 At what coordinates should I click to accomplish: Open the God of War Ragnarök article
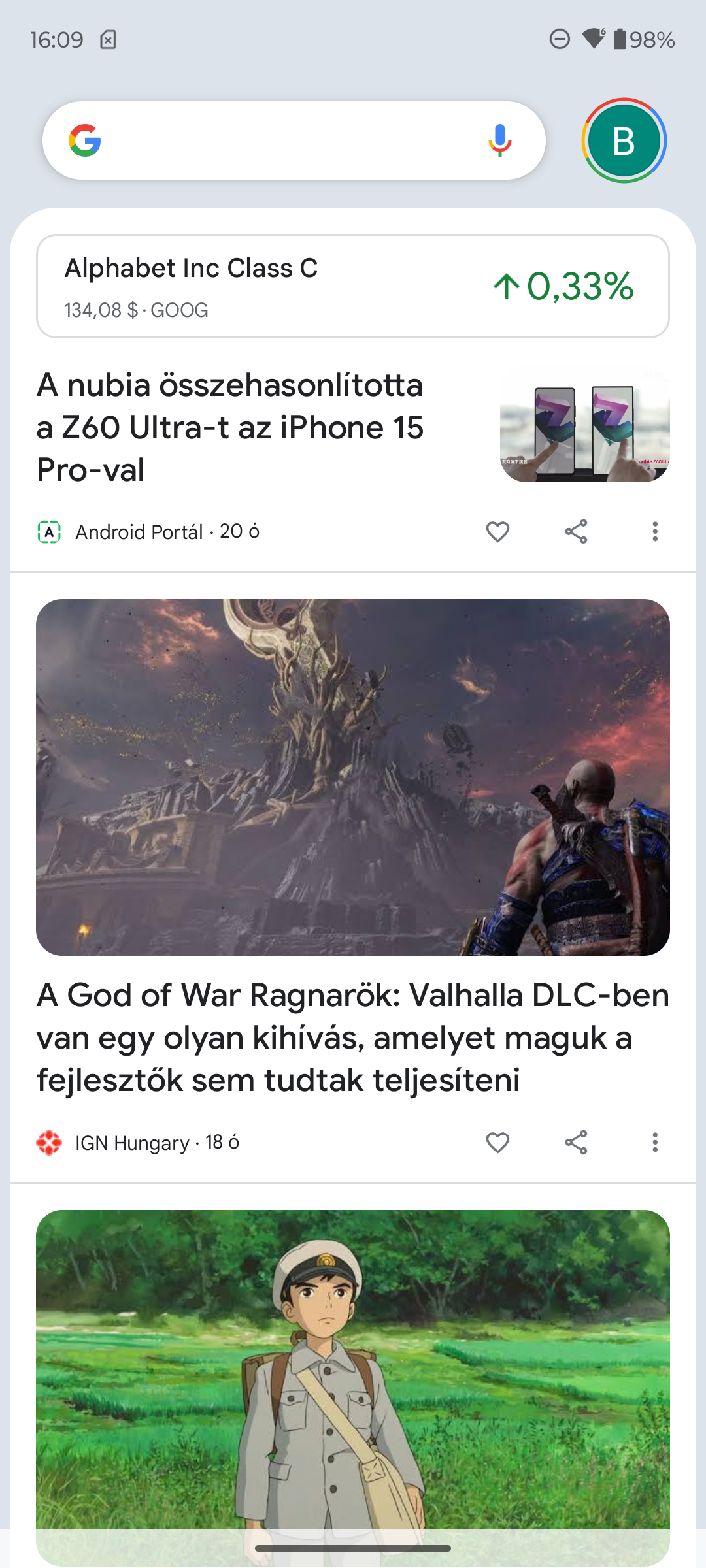(x=353, y=1037)
